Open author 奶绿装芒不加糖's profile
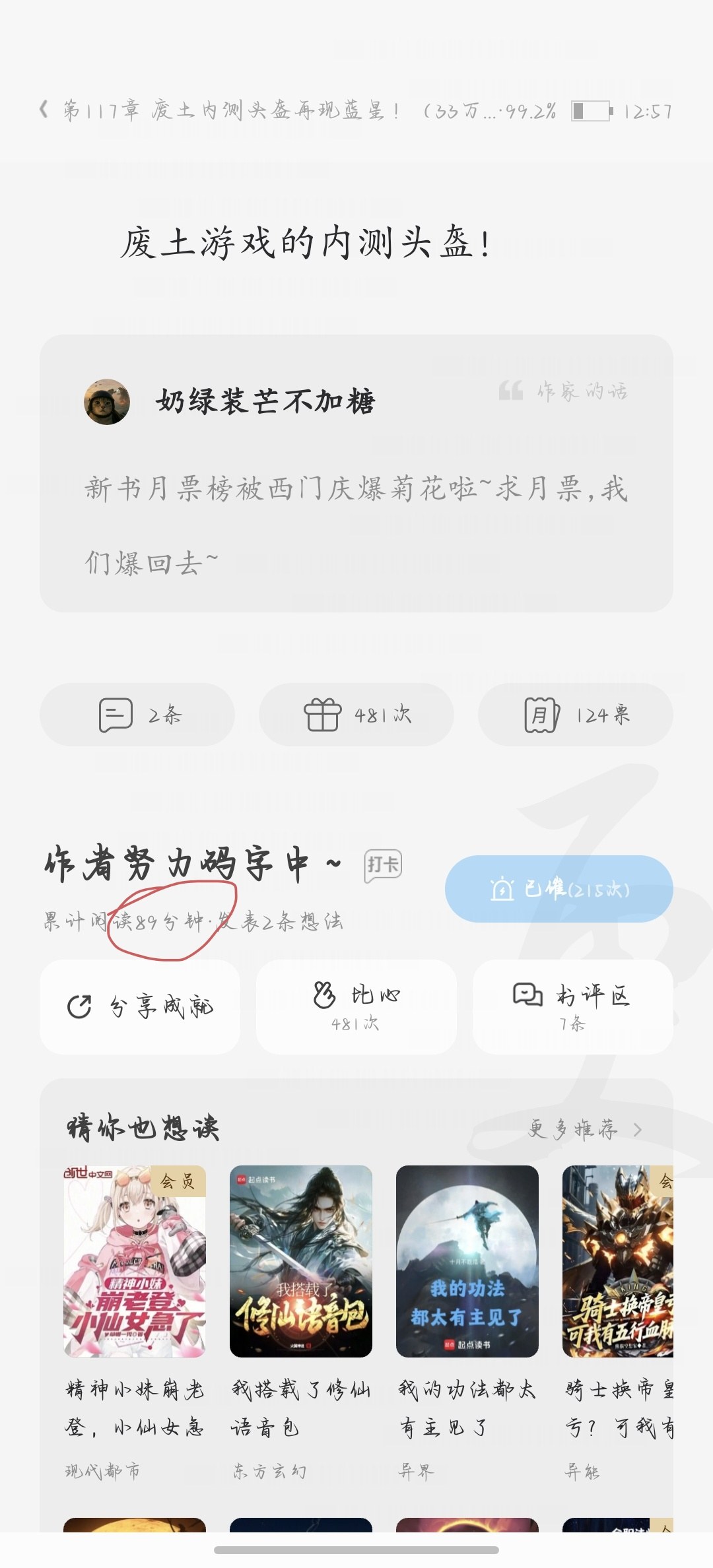The width and height of the screenshot is (713, 1568). click(x=264, y=401)
